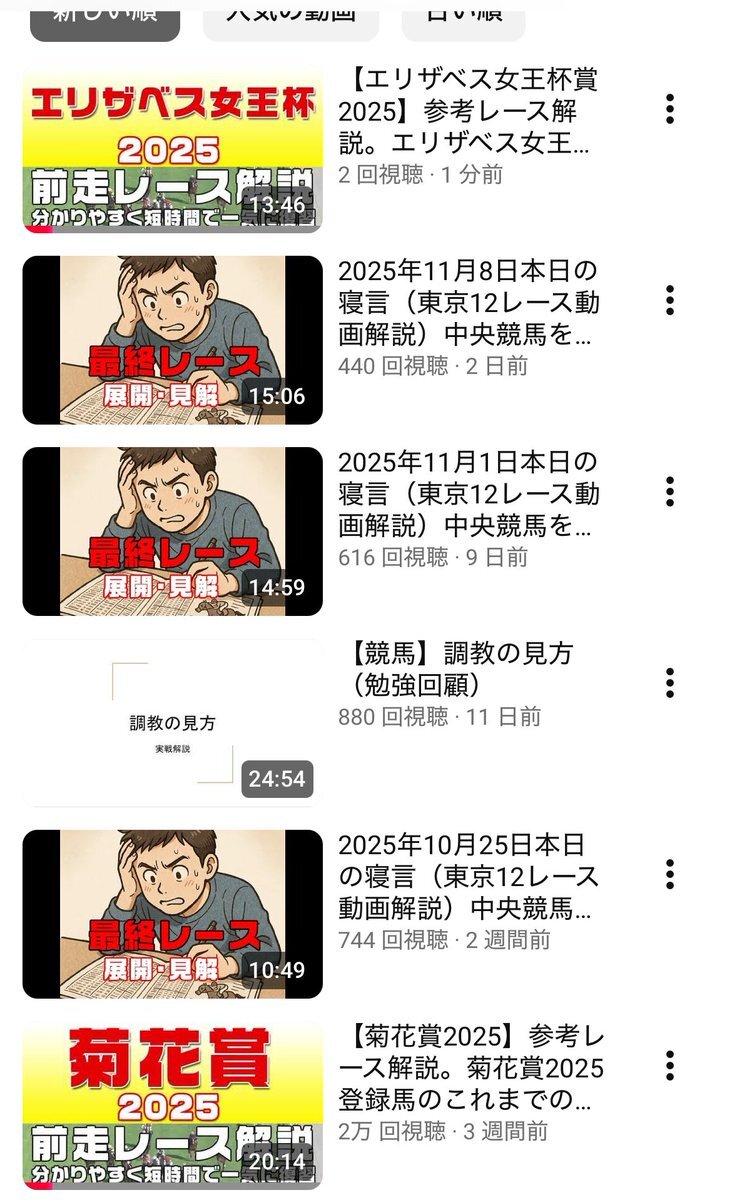The width and height of the screenshot is (737, 1200).
Task: Select the 人気の動画 sort chip
Action: pyautogui.click(x=290, y=18)
